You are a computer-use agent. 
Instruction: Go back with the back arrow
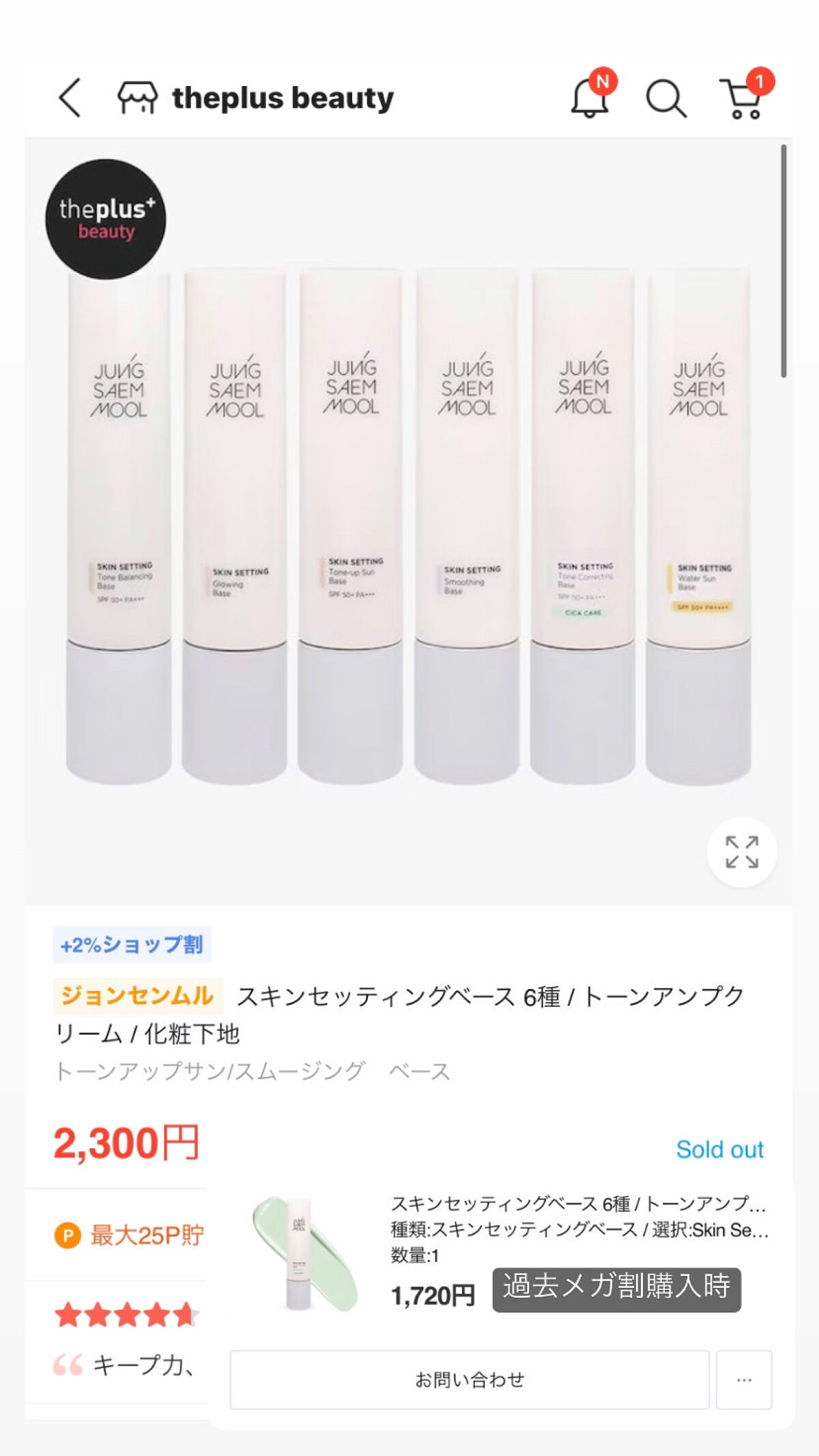pos(71,96)
